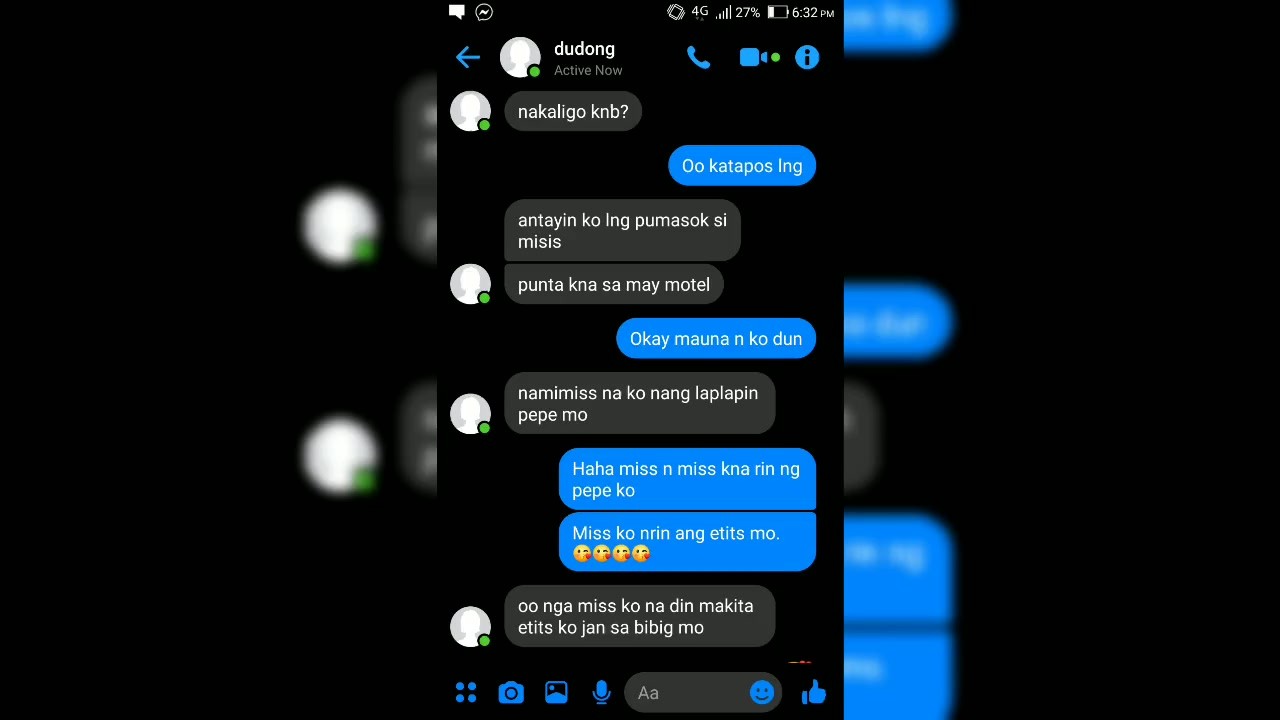Start a voice call with dudong
This screenshot has height=720, width=1280.
(698, 57)
